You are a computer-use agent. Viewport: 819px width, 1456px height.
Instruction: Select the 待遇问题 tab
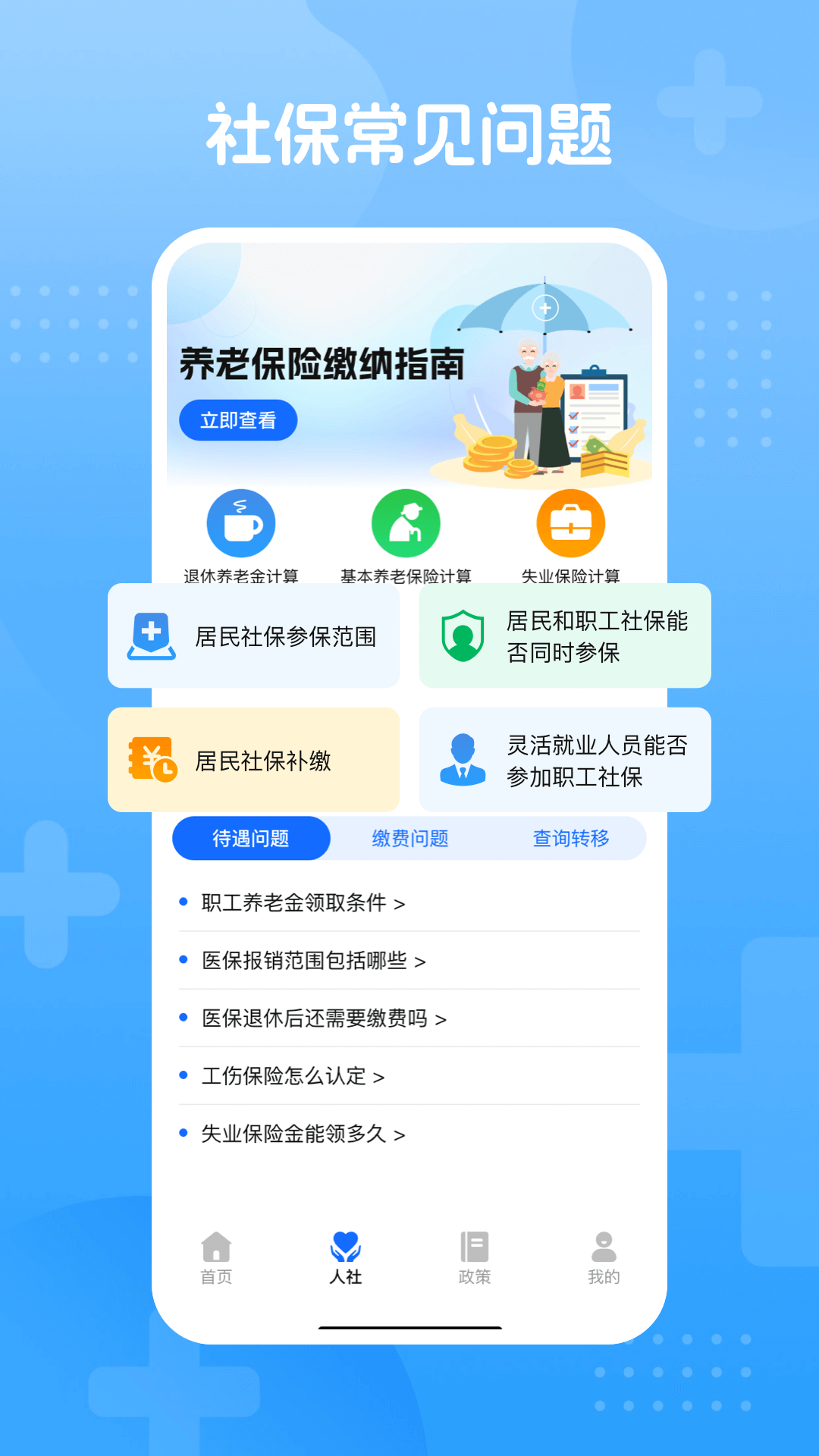[251, 838]
